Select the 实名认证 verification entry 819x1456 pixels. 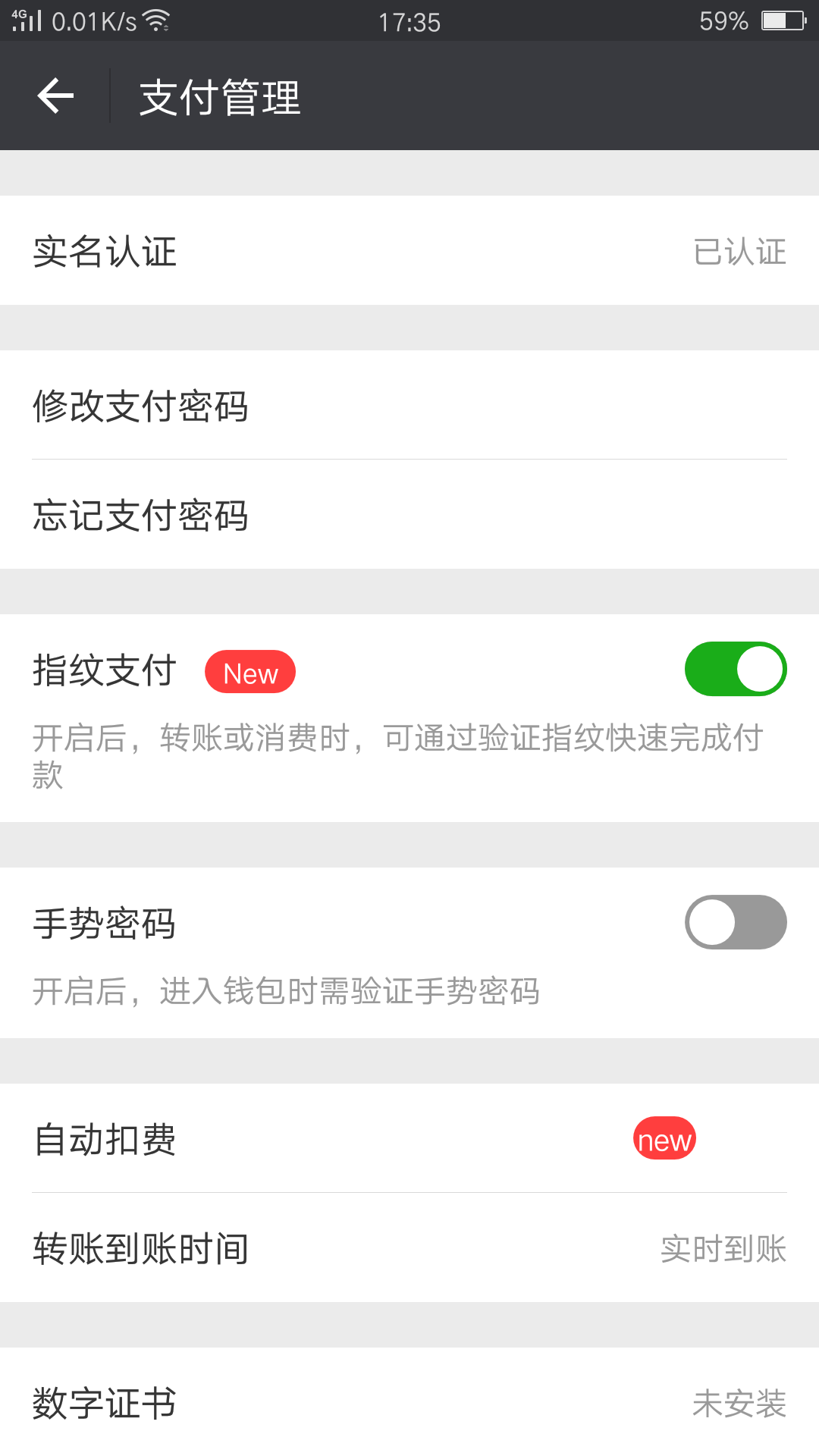[409, 250]
